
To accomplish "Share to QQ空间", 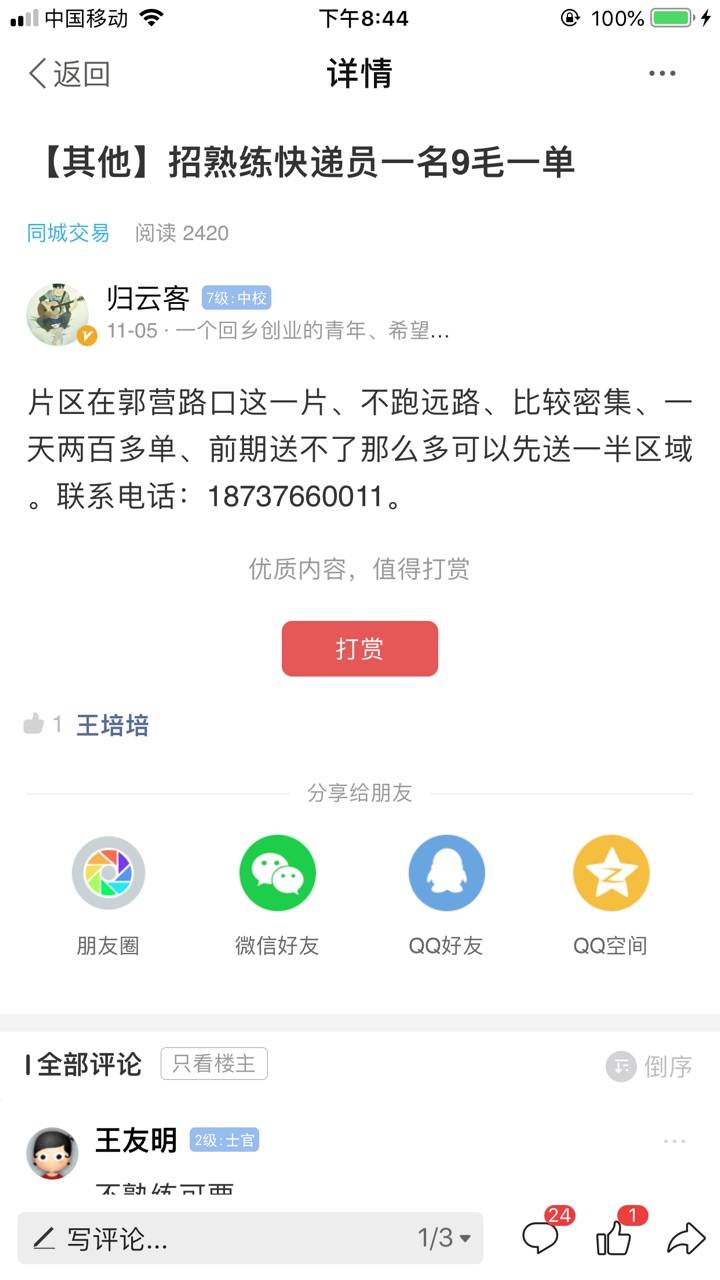I will tap(610, 873).
